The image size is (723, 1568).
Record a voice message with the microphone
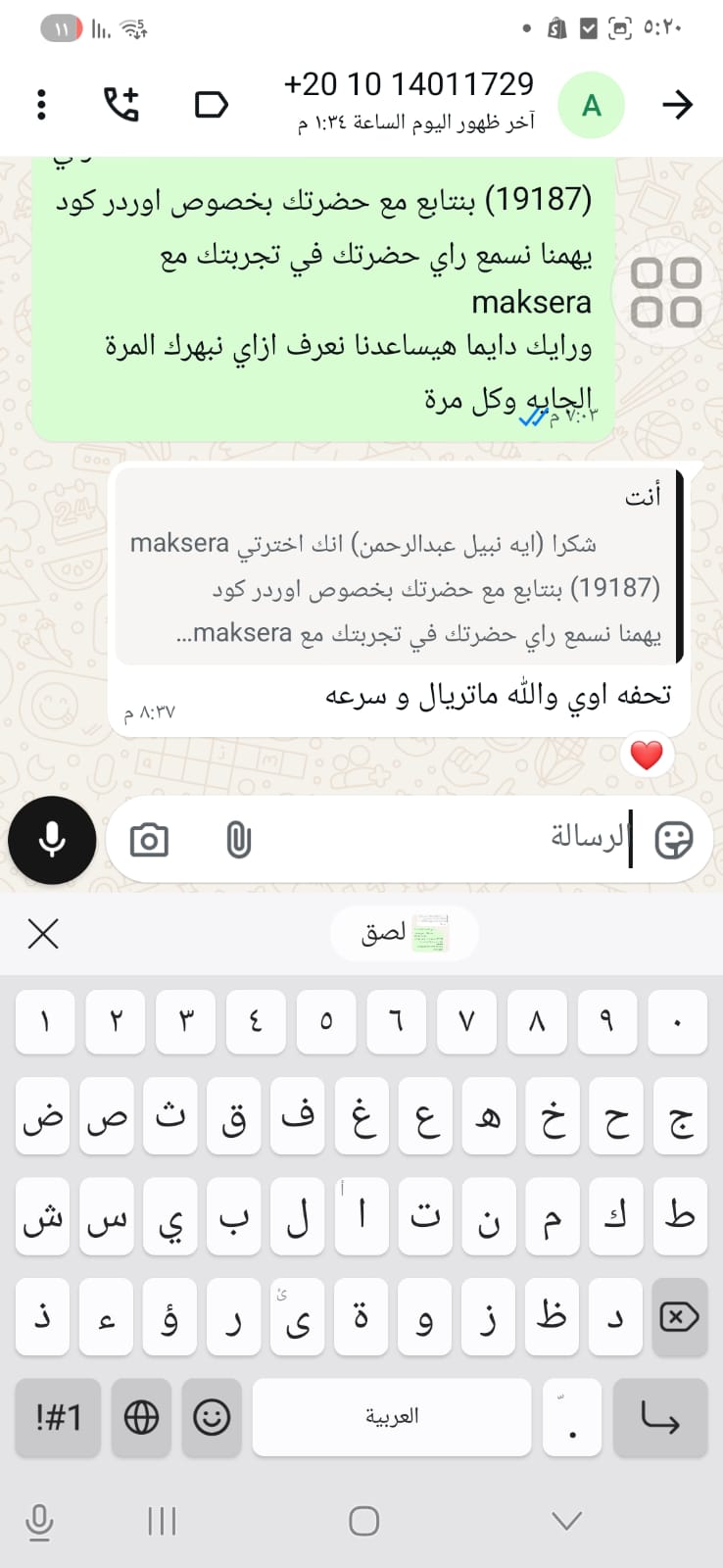[52, 840]
